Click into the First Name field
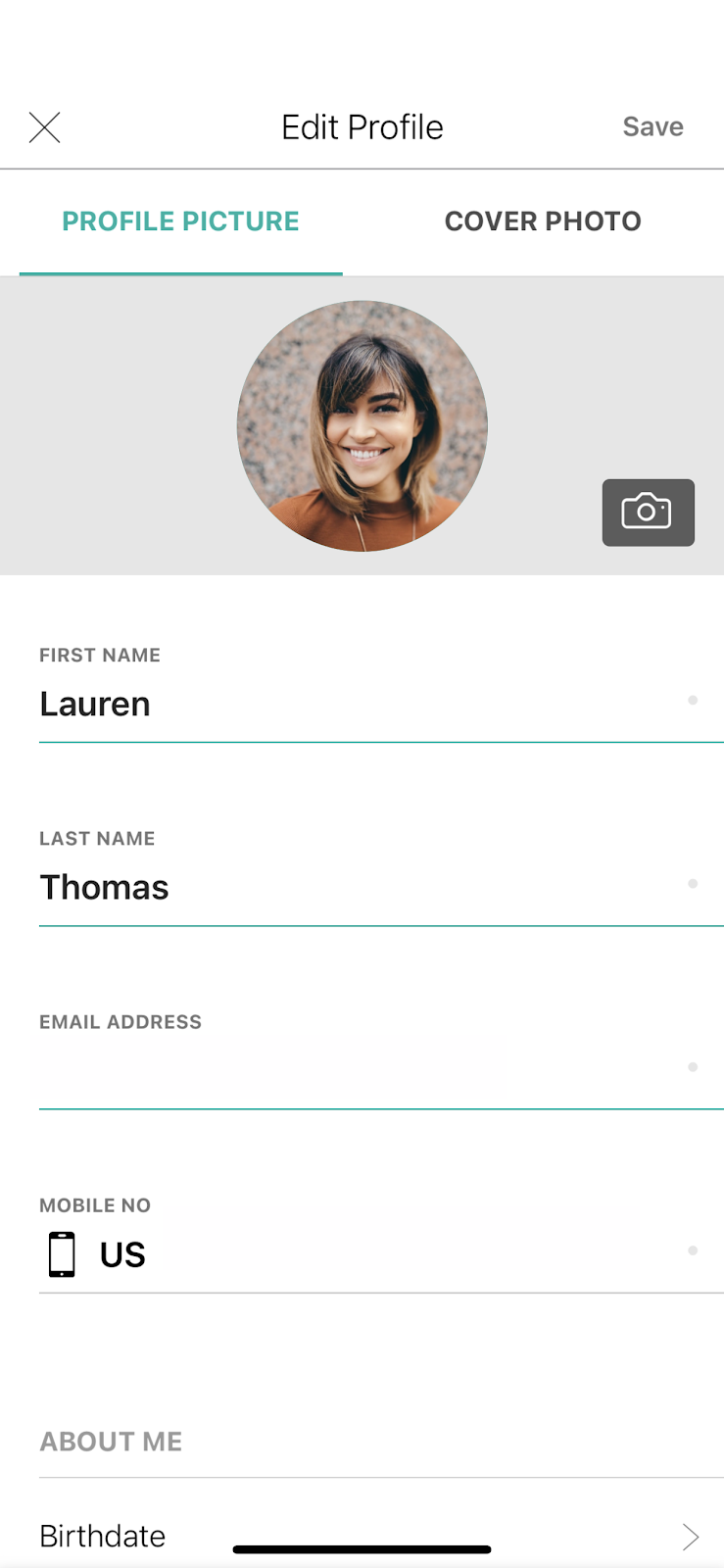Image resolution: width=724 pixels, height=1568 pixels. pos(294,703)
